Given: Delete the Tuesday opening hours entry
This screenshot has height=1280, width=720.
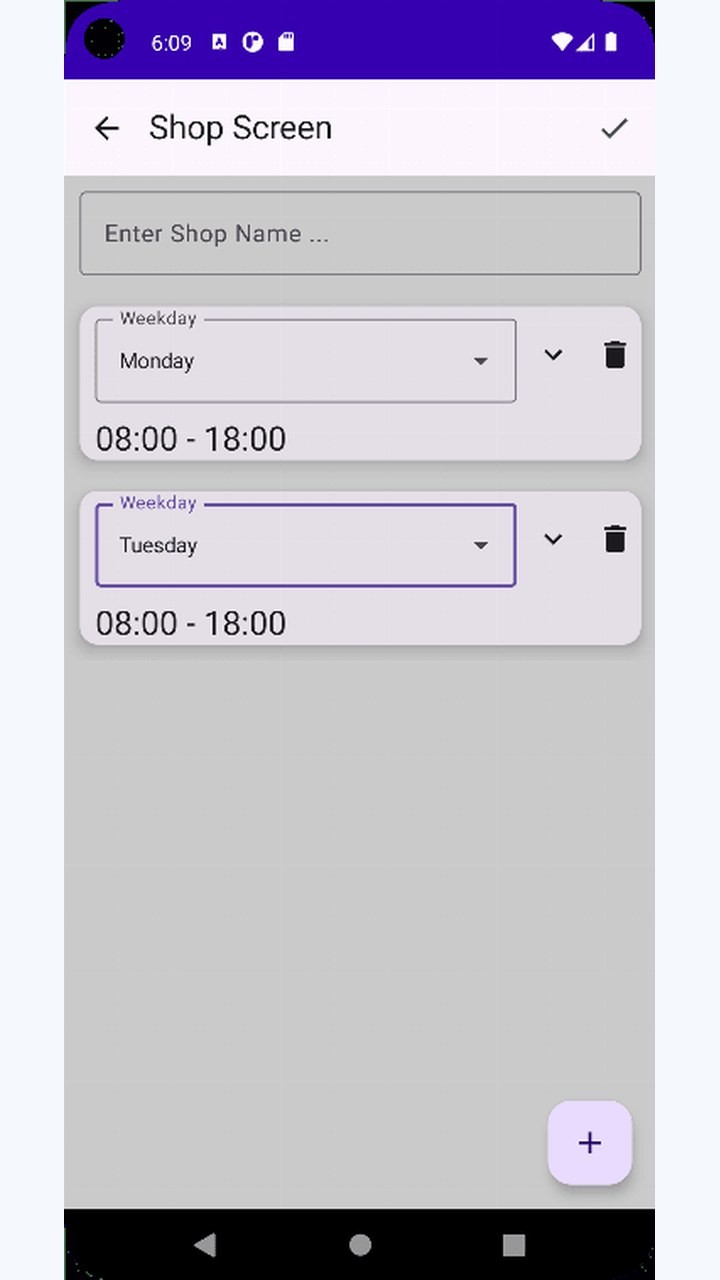Looking at the screenshot, I should click(615, 539).
